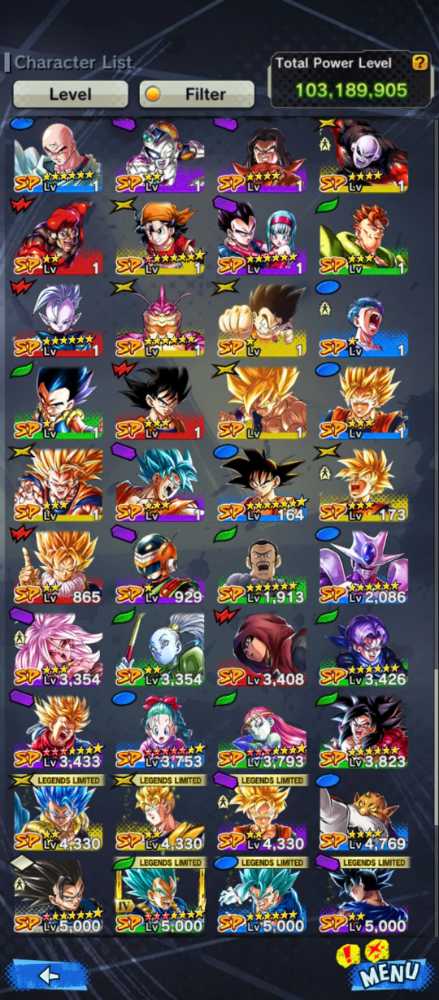Open the character at level 173
The width and height of the screenshot is (439, 1000).
[363, 485]
